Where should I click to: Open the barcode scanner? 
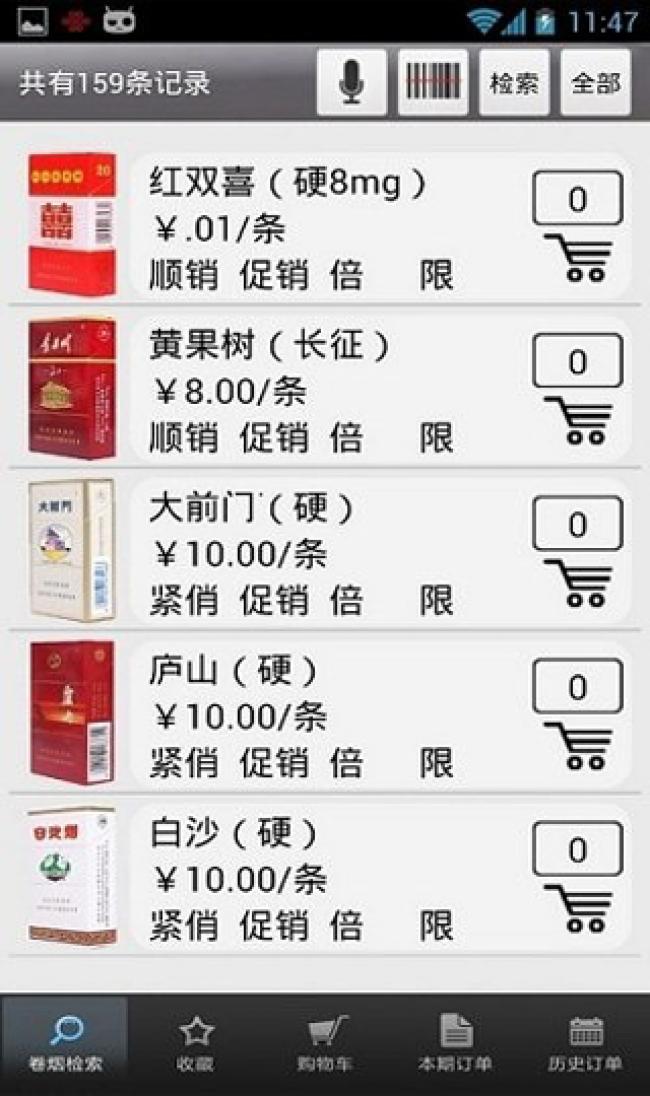pos(433,82)
